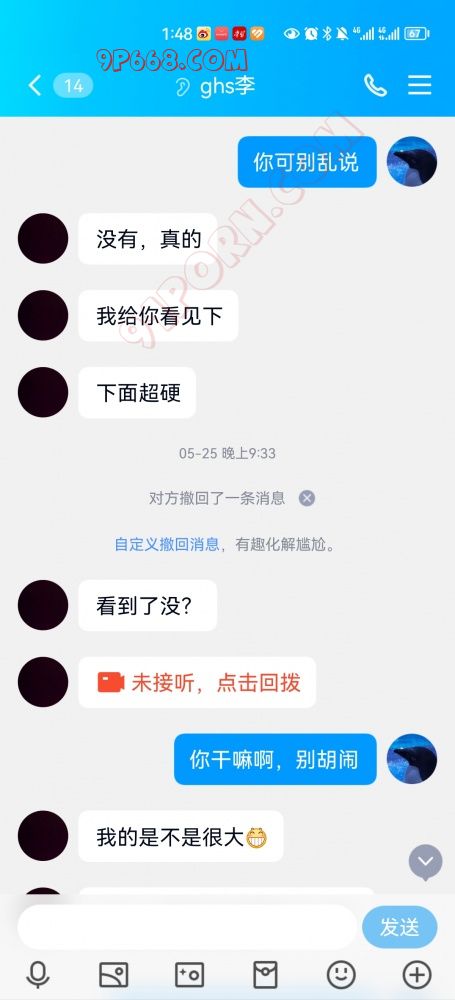455x1000 pixels.
Task: Open the chat settings menu
Action: (419, 85)
